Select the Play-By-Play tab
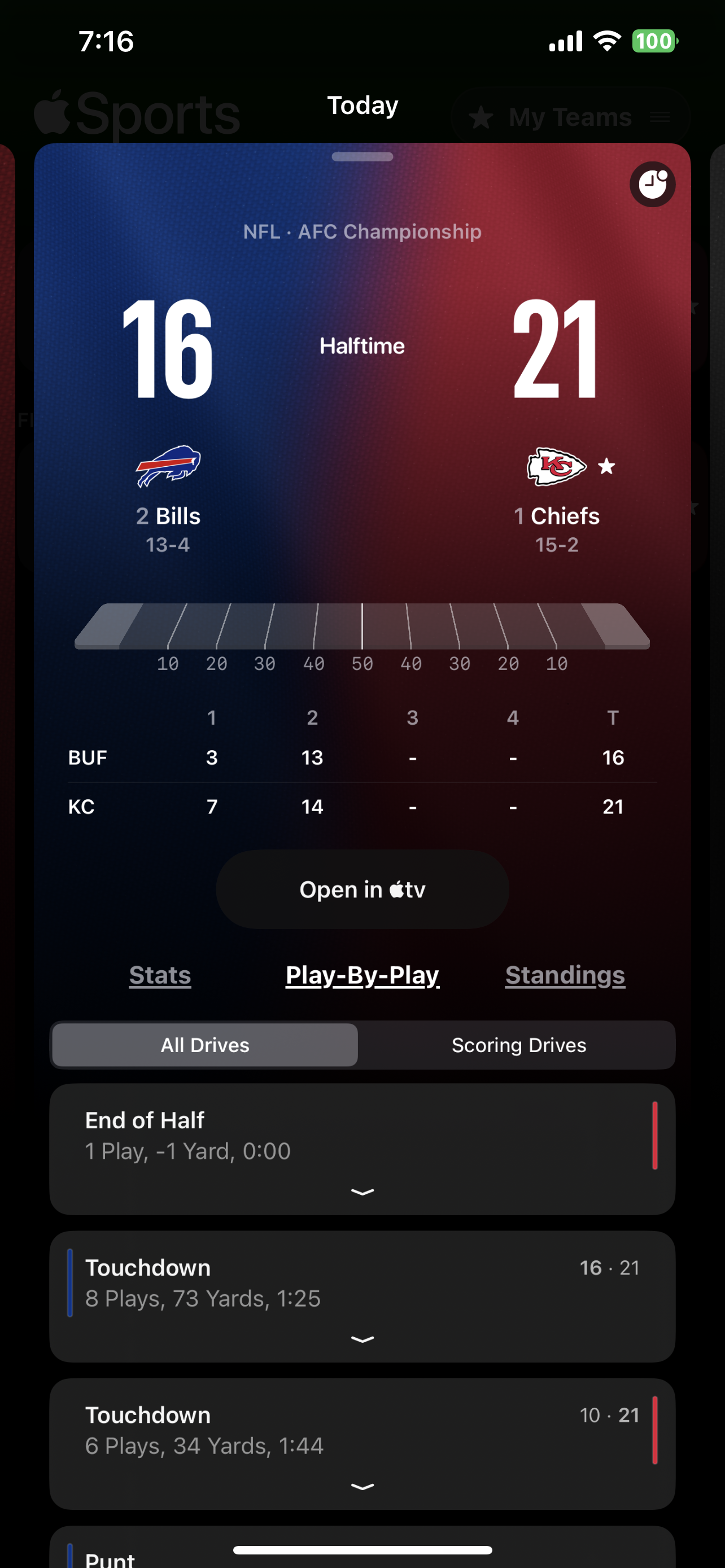 pyautogui.click(x=362, y=975)
